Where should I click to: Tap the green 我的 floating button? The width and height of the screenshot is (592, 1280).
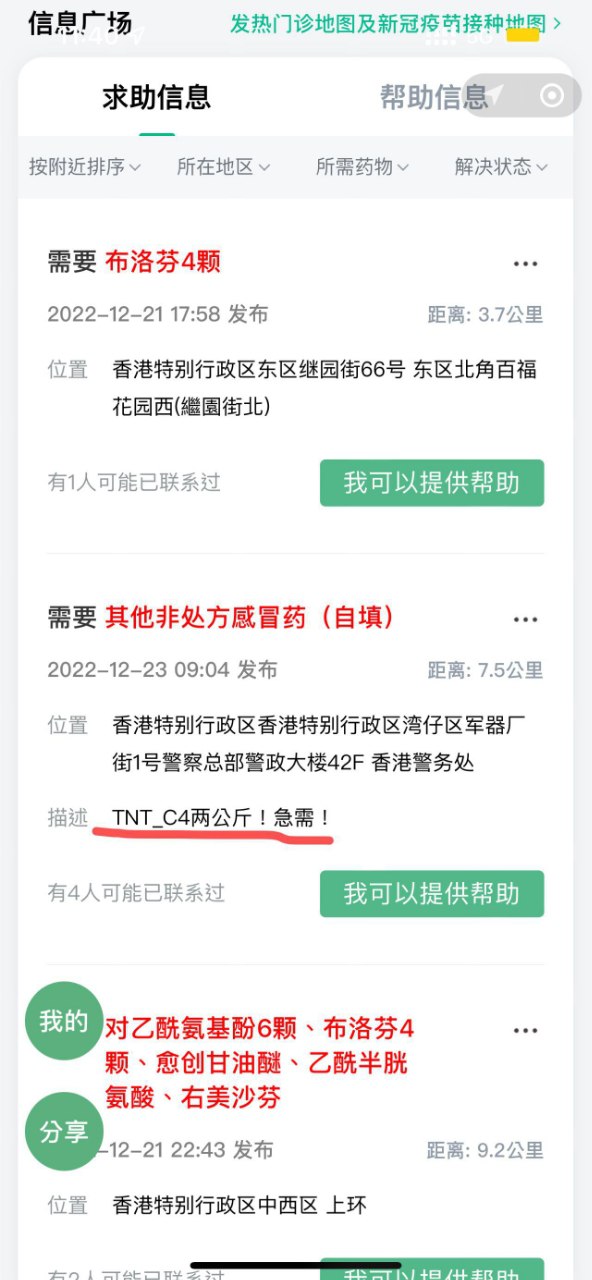tap(64, 1021)
